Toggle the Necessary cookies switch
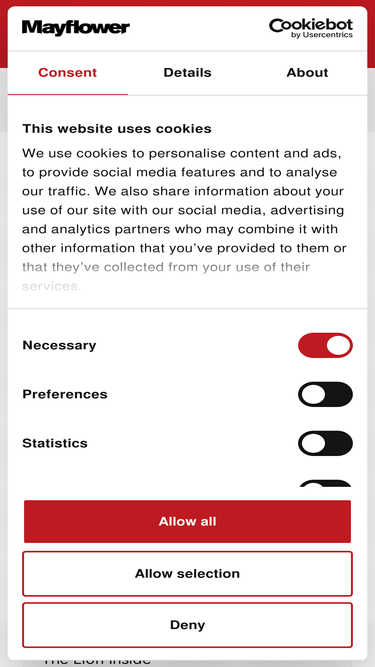Viewport: 375px width, 667px height. click(325, 345)
